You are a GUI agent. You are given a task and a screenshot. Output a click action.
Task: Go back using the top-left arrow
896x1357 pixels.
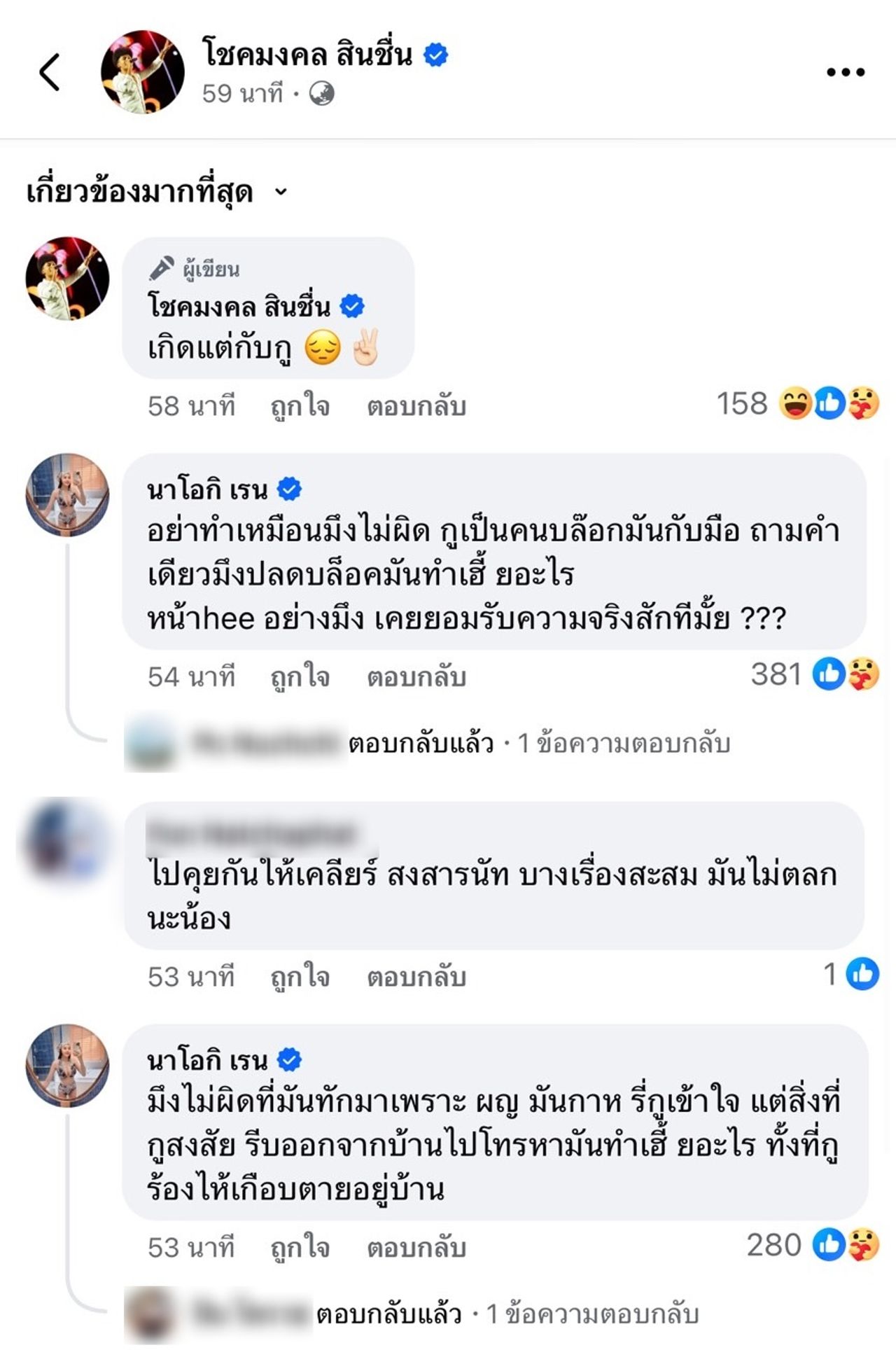50,72
